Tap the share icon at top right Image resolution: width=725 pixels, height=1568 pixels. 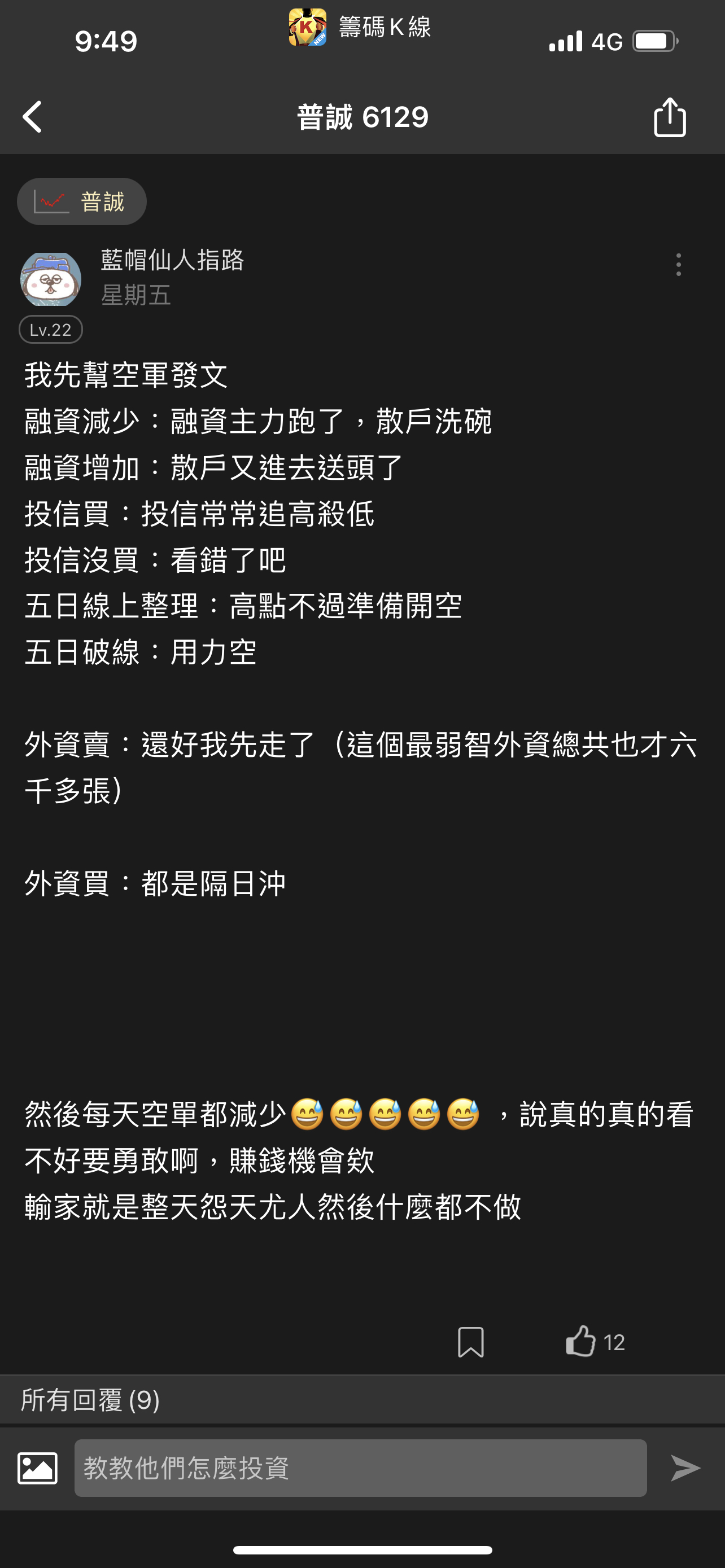pyautogui.click(x=670, y=117)
